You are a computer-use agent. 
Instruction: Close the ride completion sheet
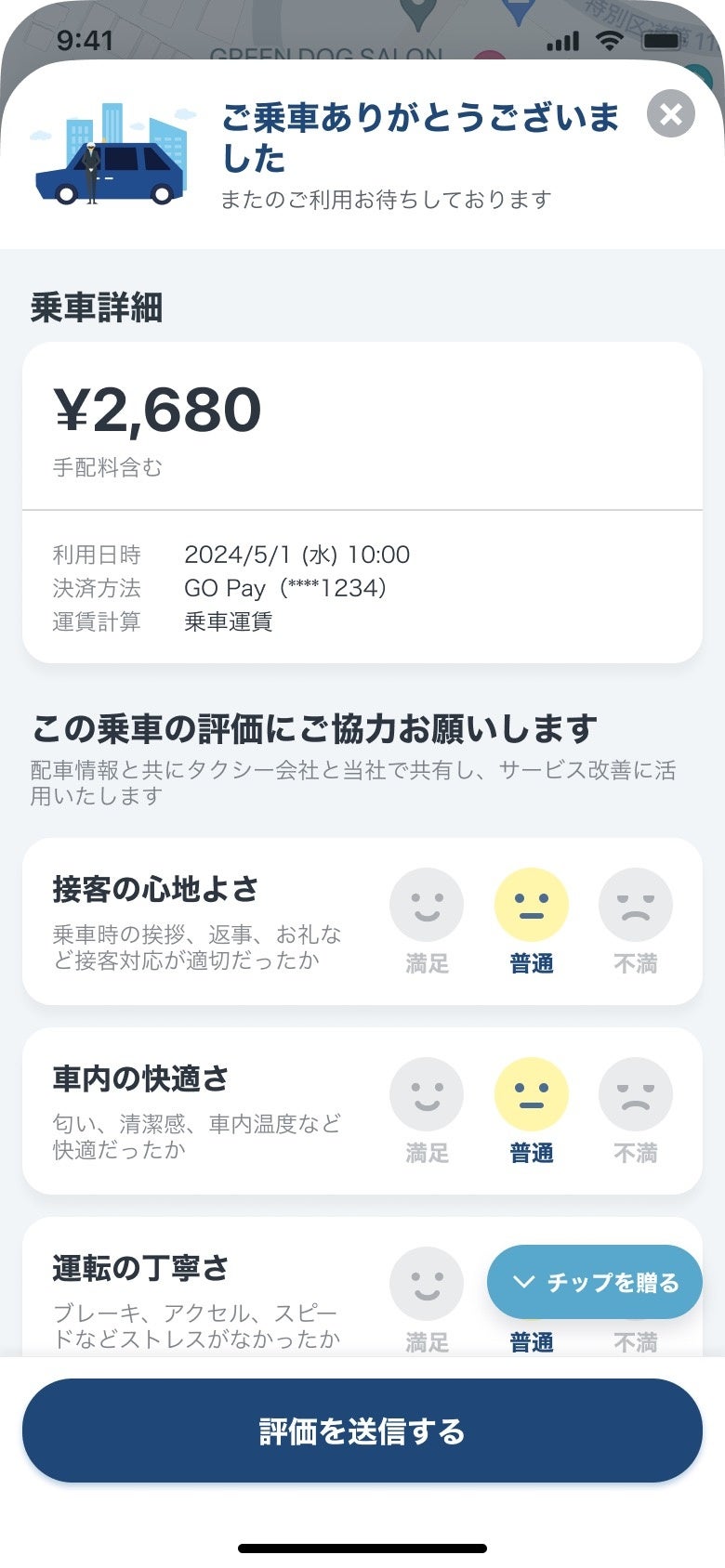coord(670,114)
